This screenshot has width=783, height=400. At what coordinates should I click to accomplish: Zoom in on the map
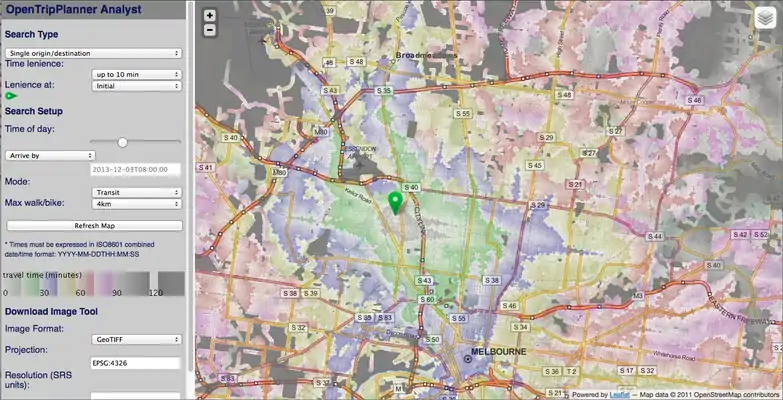pyautogui.click(x=209, y=16)
